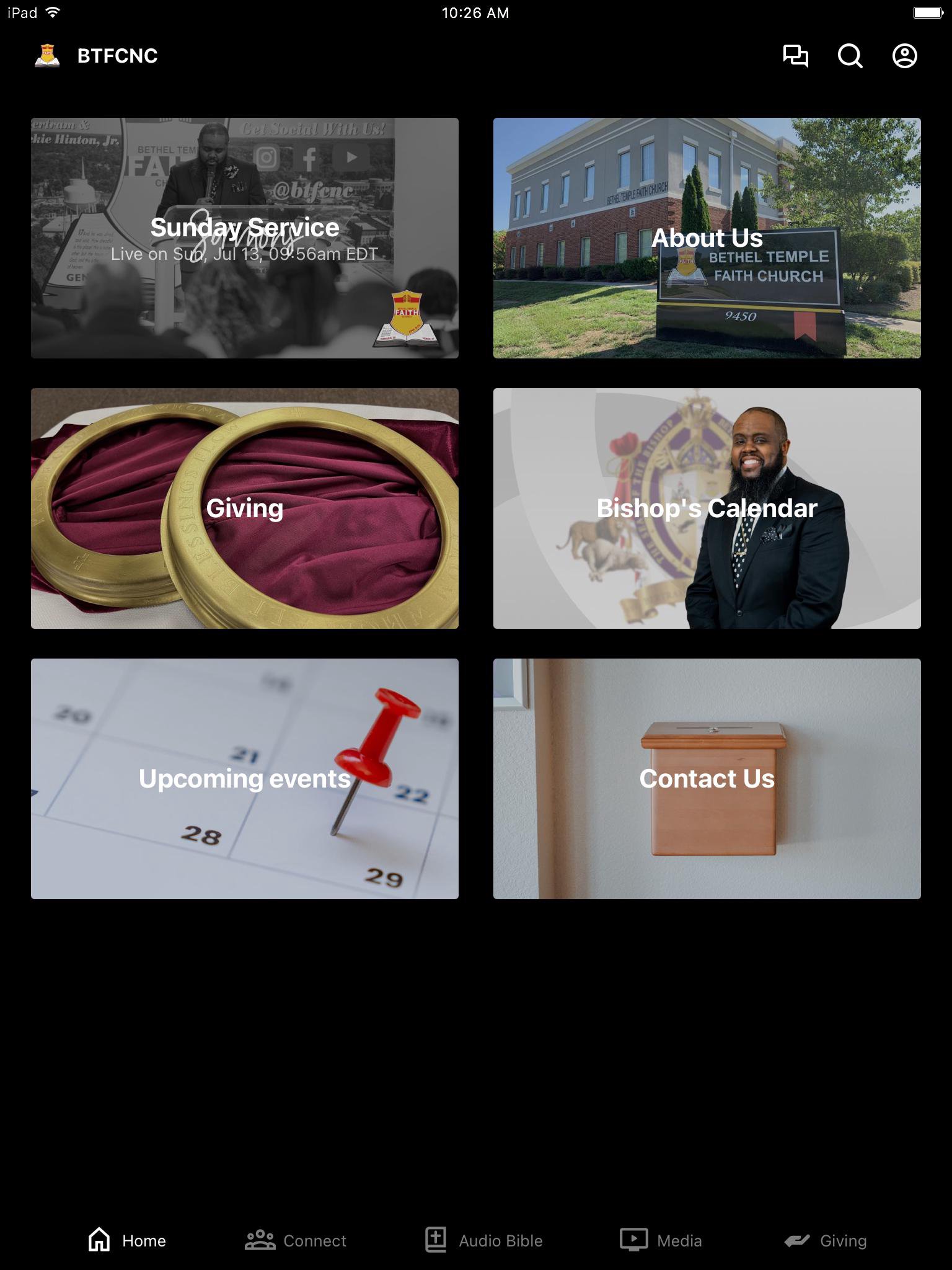Switch to the Audio Bible tab
Screen dimensions: 952x1270
484,1240
